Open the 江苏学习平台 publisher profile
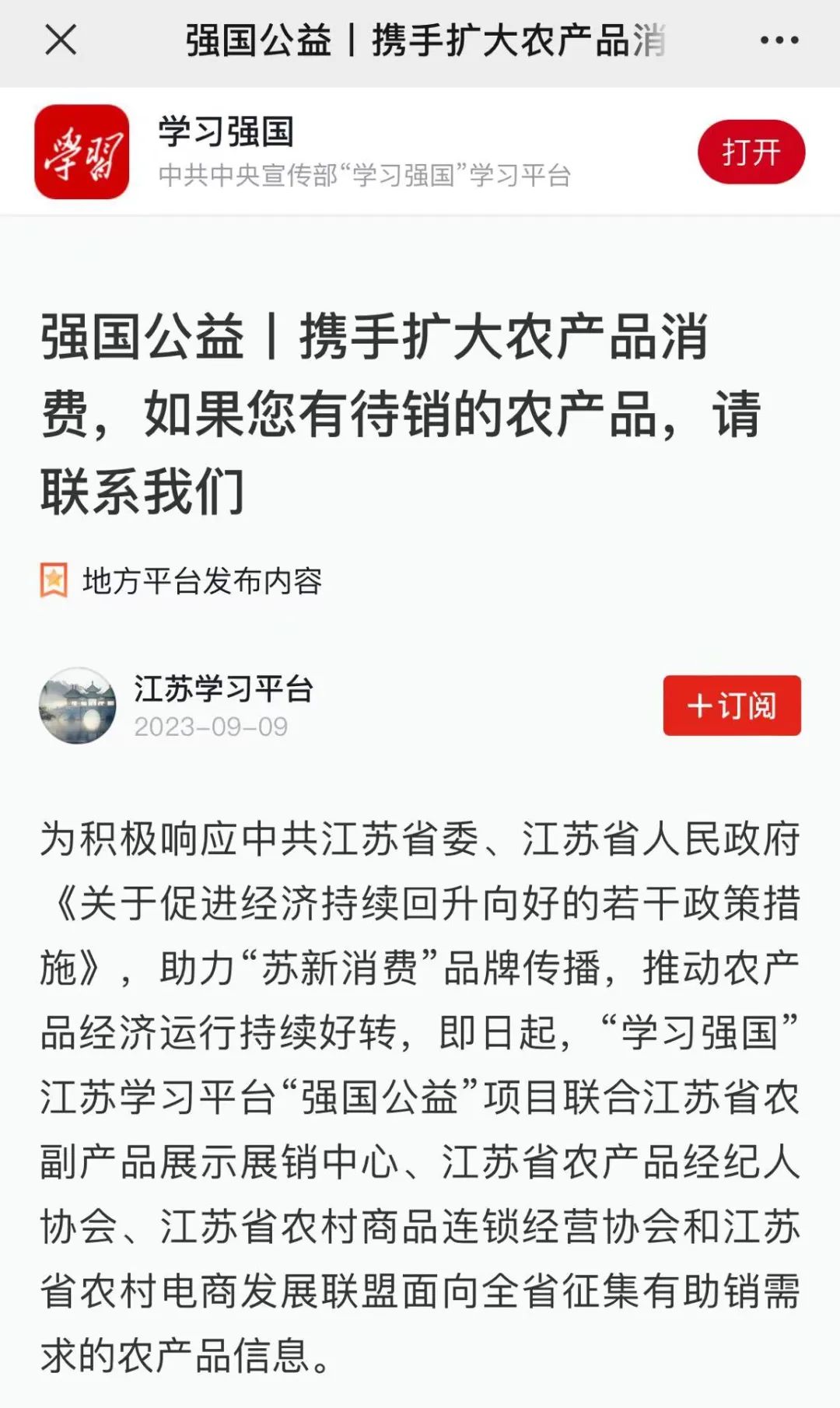Screen dimensions: 840x1408 tap(223, 689)
